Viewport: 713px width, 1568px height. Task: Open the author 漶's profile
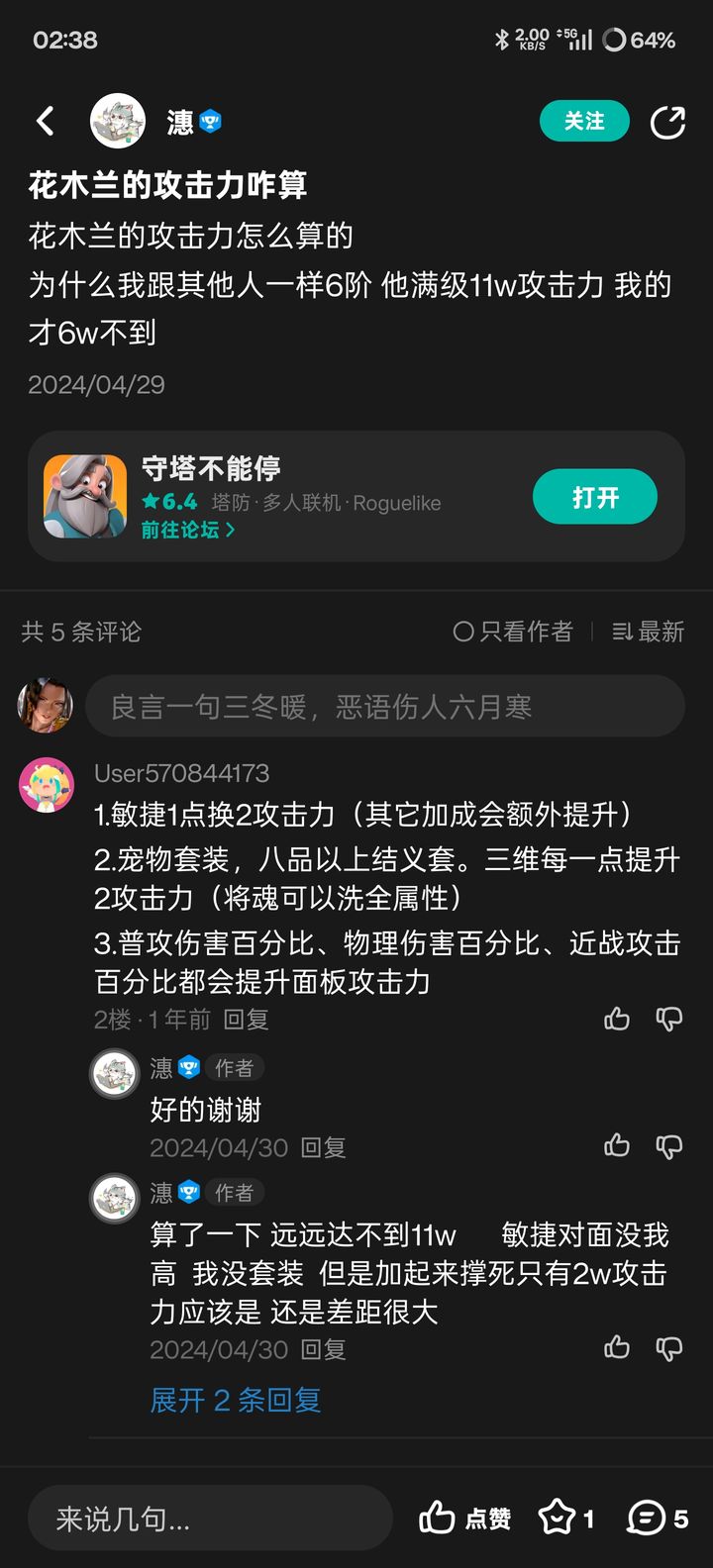click(118, 119)
